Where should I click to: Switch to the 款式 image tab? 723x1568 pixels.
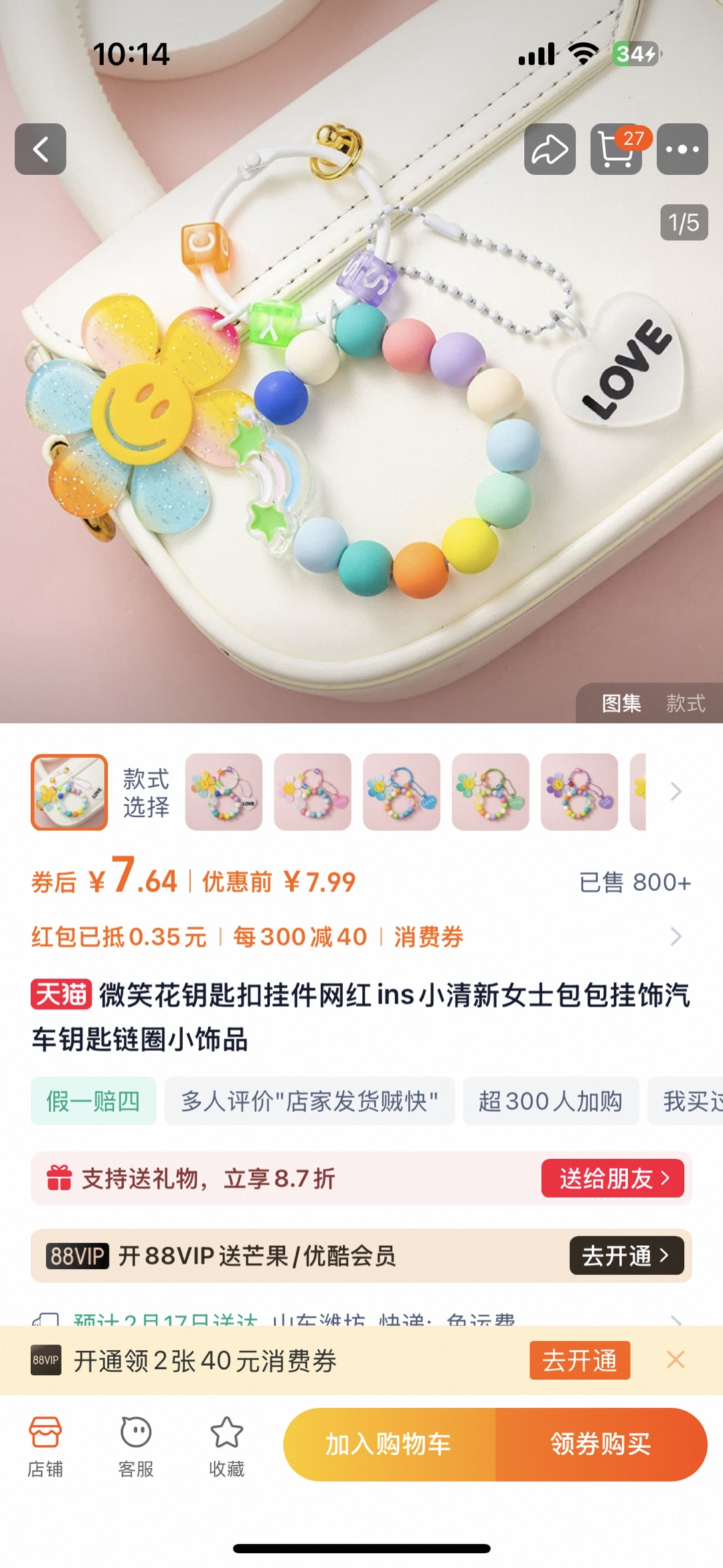point(686,703)
